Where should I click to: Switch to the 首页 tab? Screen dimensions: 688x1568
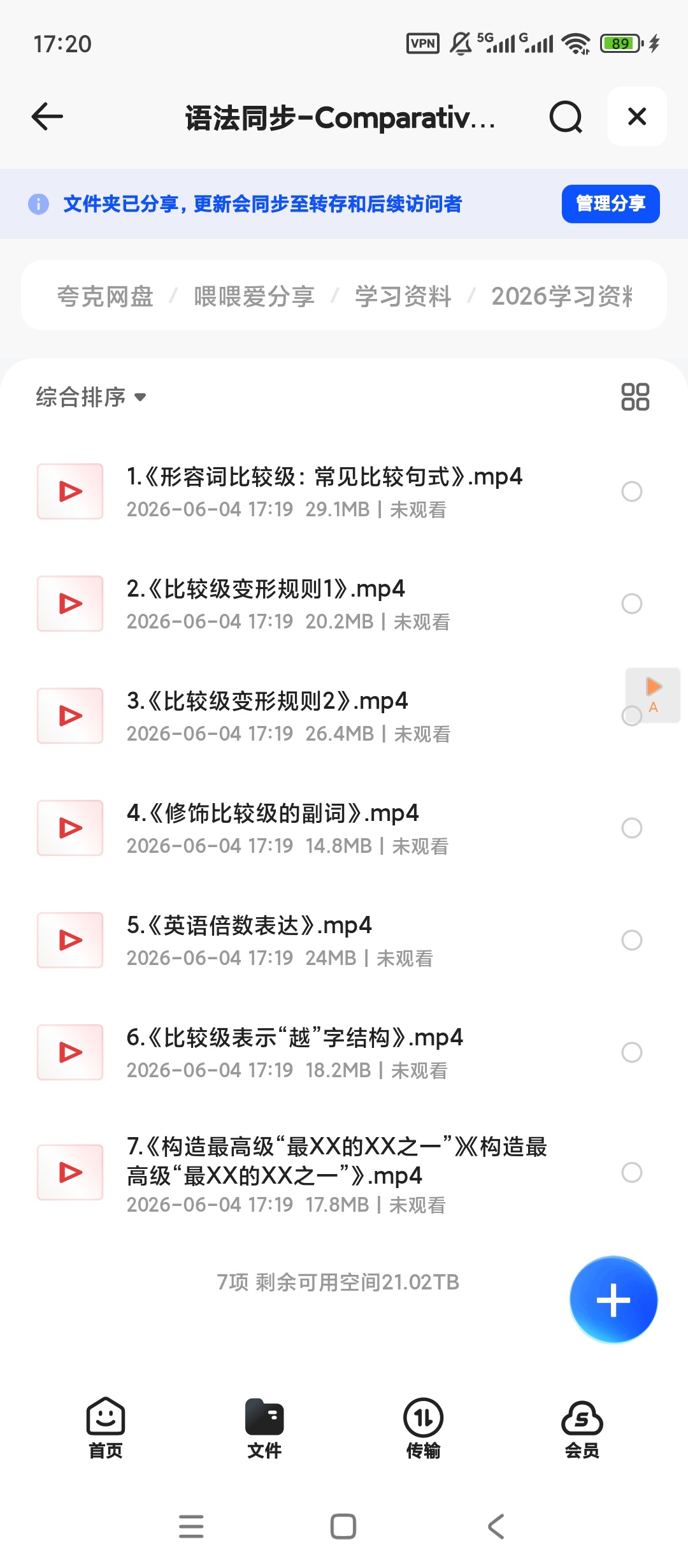pos(105,1428)
